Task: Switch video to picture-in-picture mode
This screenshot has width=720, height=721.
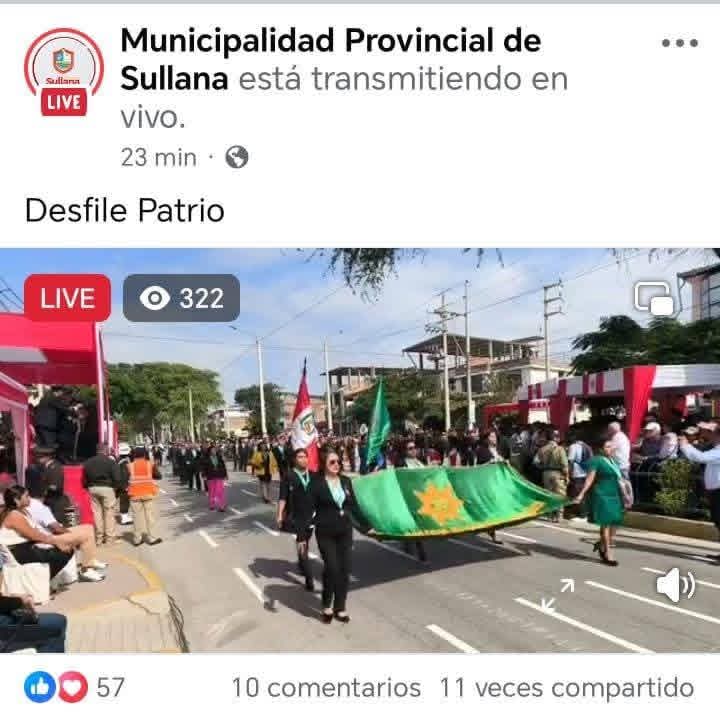Action: (x=655, y=298)
